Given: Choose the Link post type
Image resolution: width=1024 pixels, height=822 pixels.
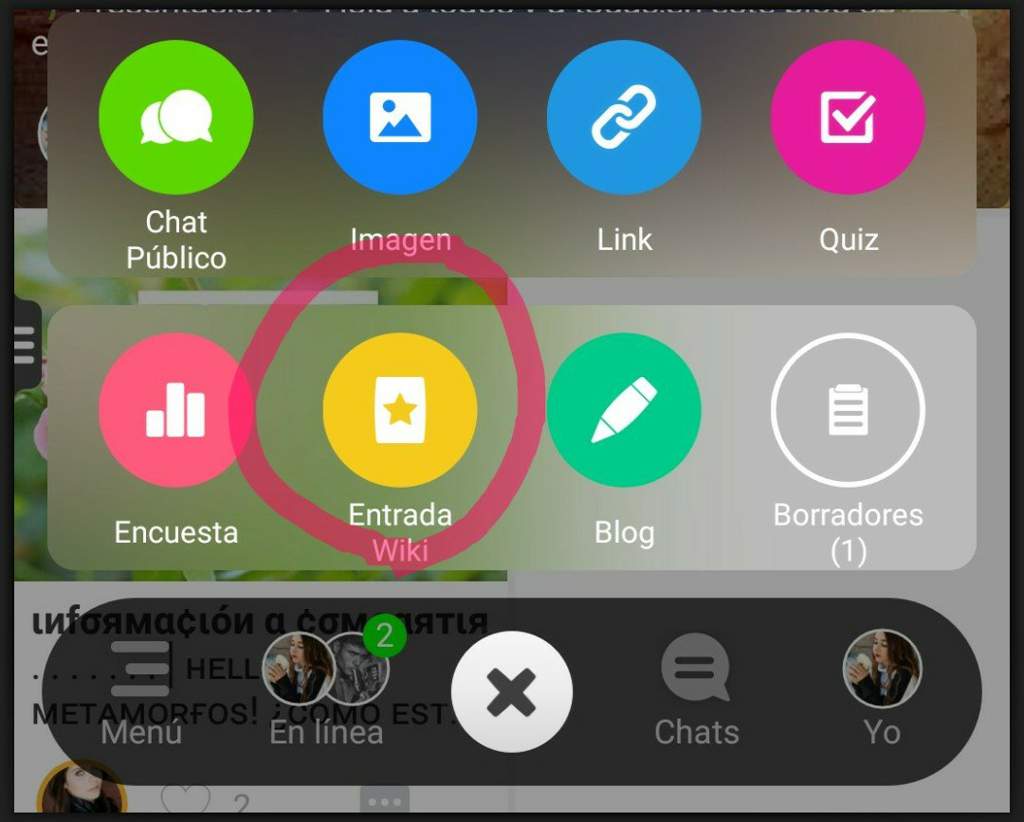Looking at the screenshot, I should tap(624, 118).
